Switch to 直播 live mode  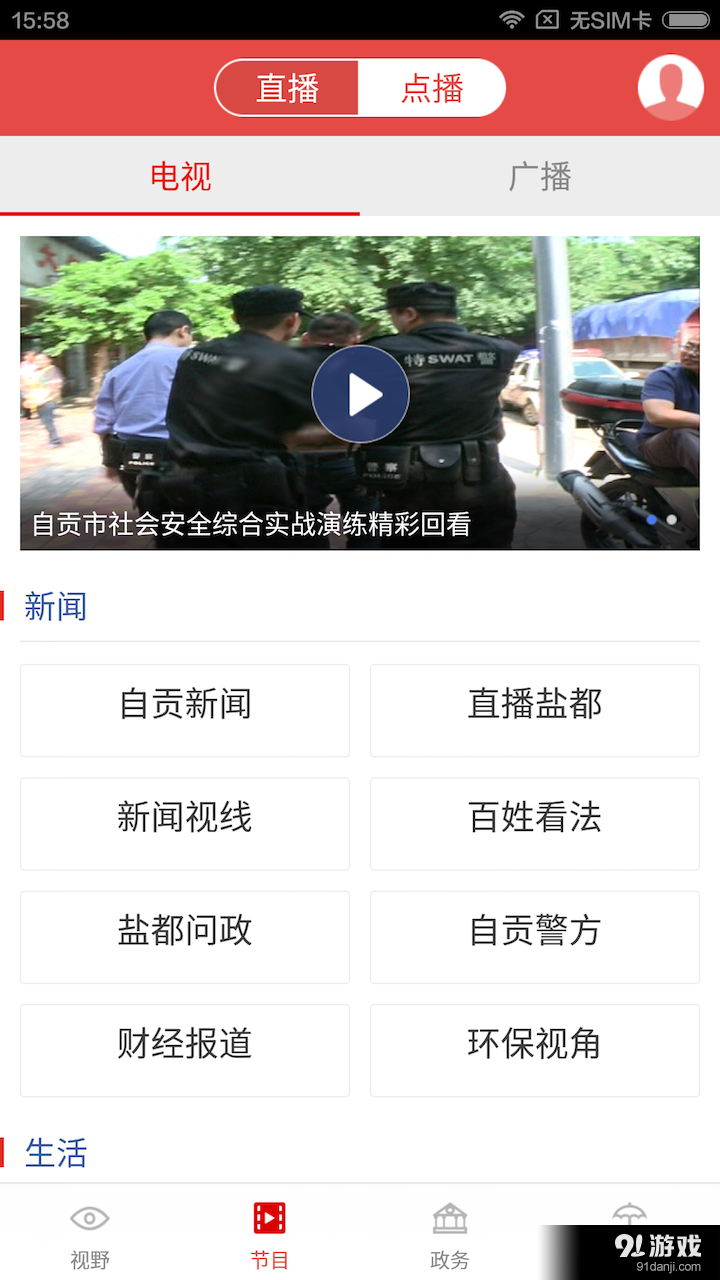click(x=288, y=88)
